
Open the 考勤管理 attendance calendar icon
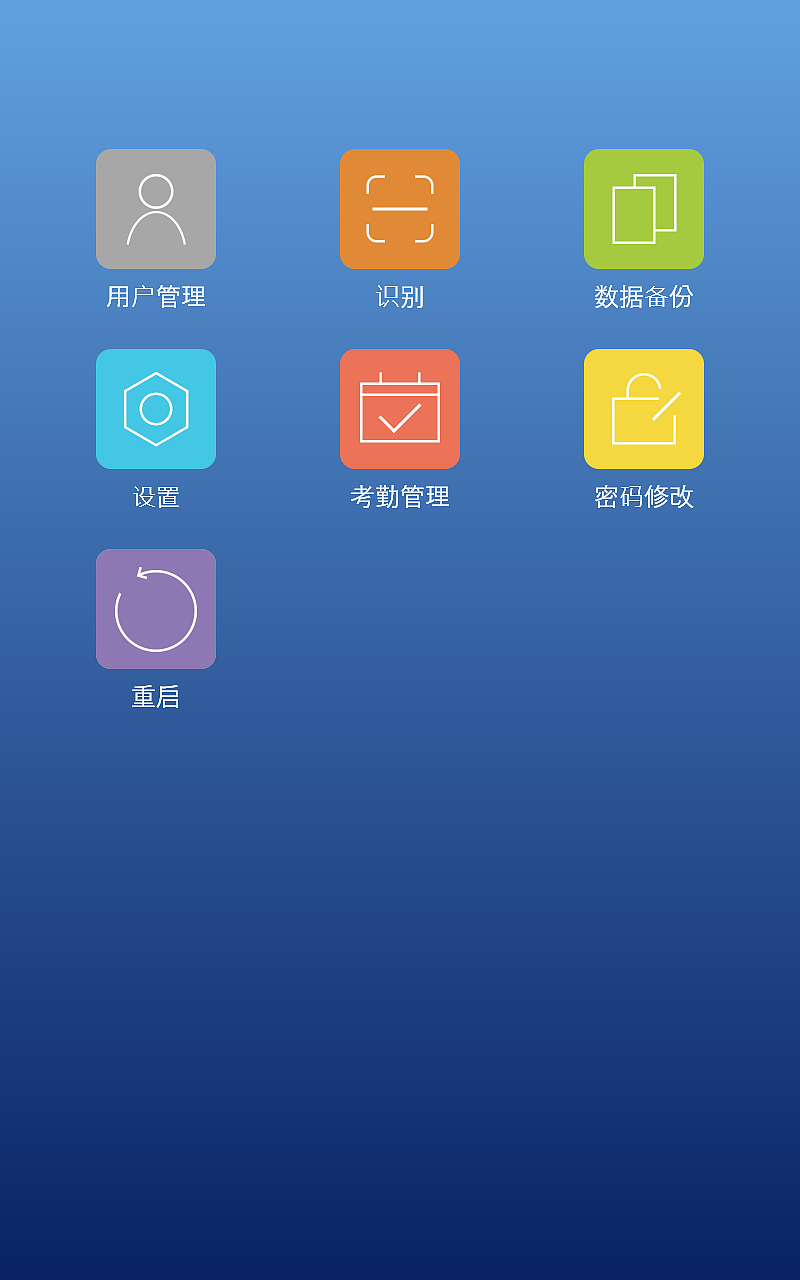[399, 408]
